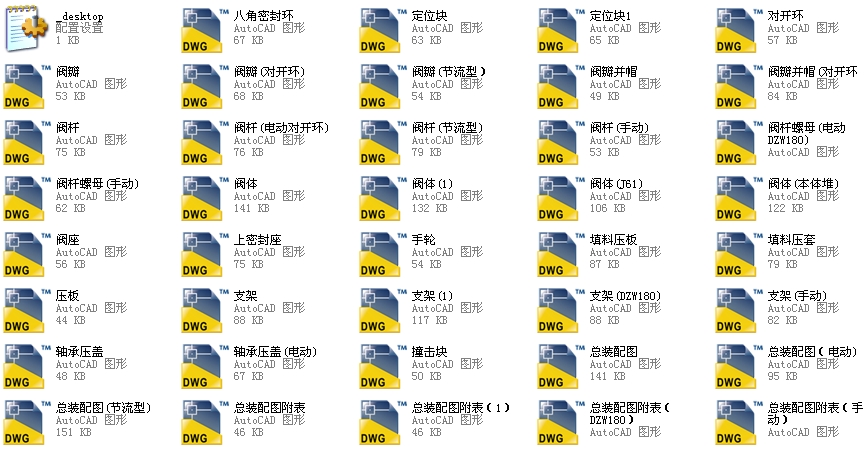The width and height of the screenshot is (867, 465).
Task: Open the _desktop configuration file
Action: (25, 29)
